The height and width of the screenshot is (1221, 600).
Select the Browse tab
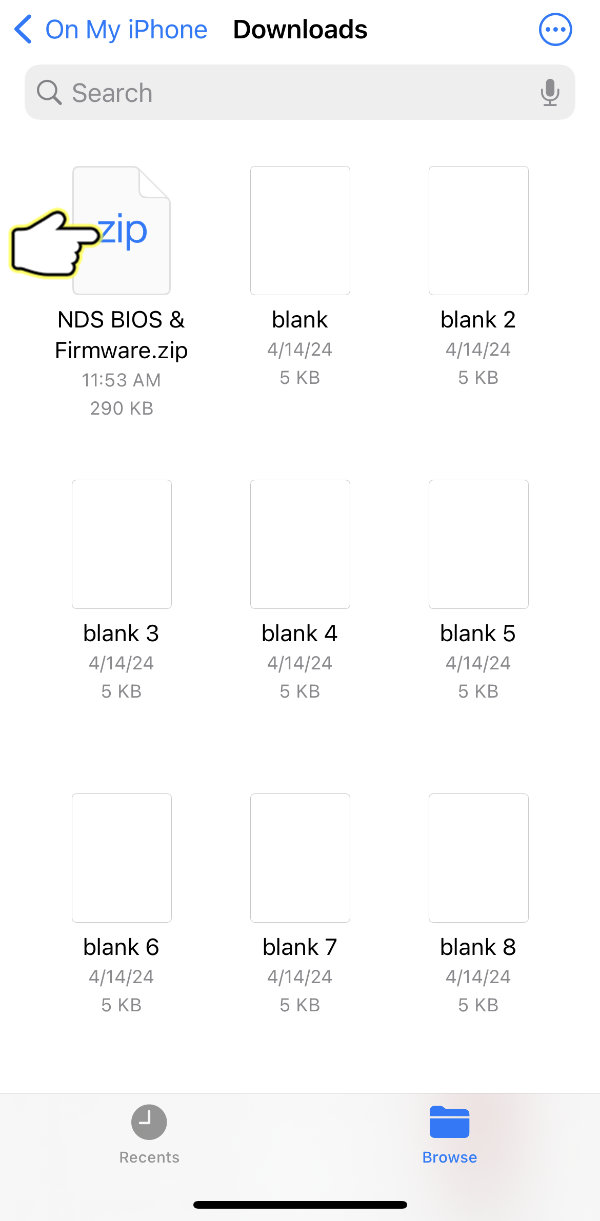pyautogui.click(x=449, y=1135)
